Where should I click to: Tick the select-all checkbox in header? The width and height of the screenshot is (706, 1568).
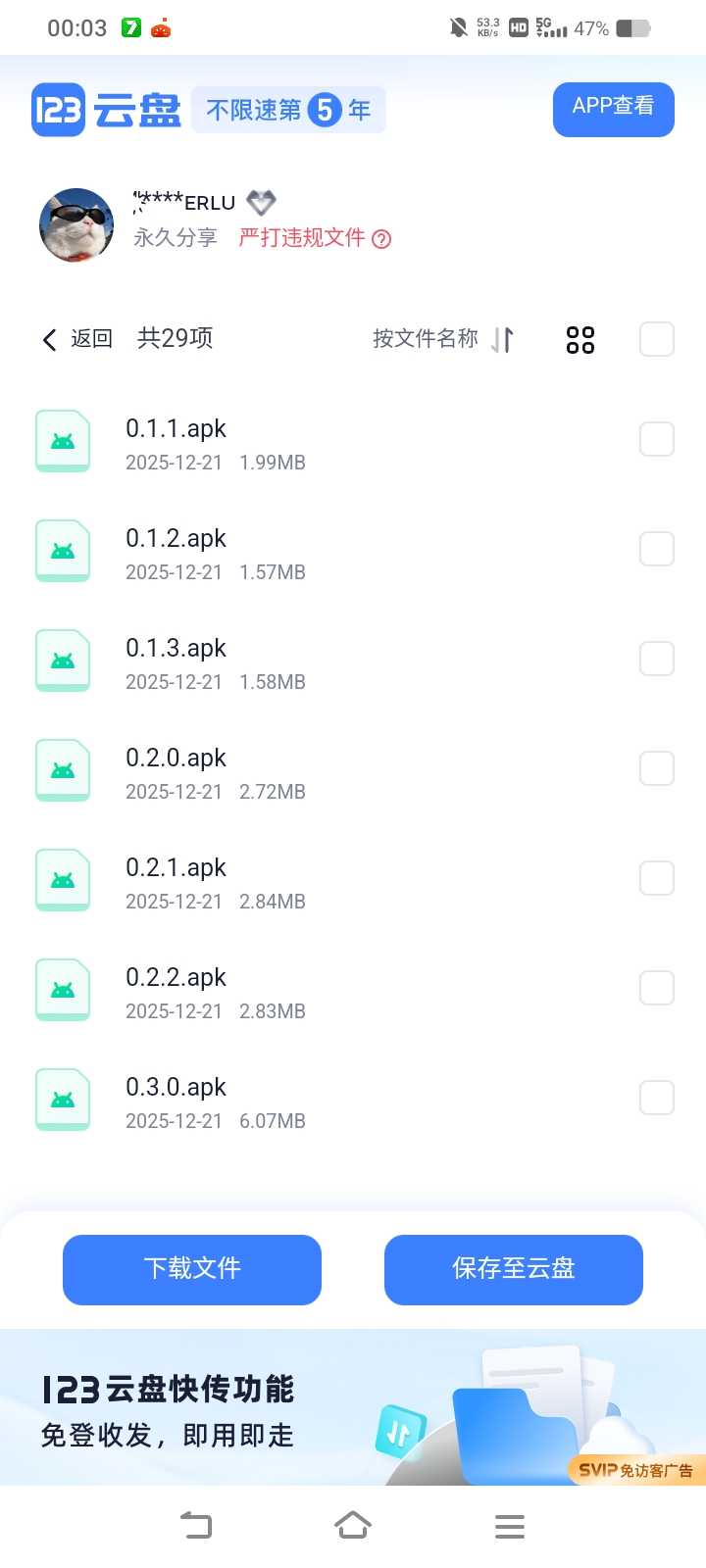(656, 339)
